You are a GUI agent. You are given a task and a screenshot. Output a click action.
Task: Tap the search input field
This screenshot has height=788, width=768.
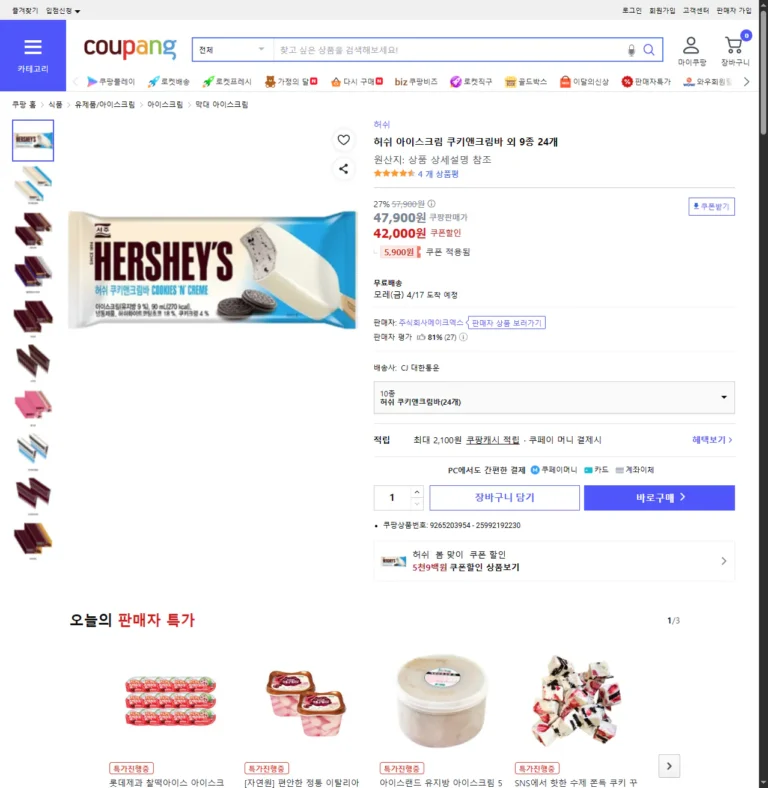450,50
